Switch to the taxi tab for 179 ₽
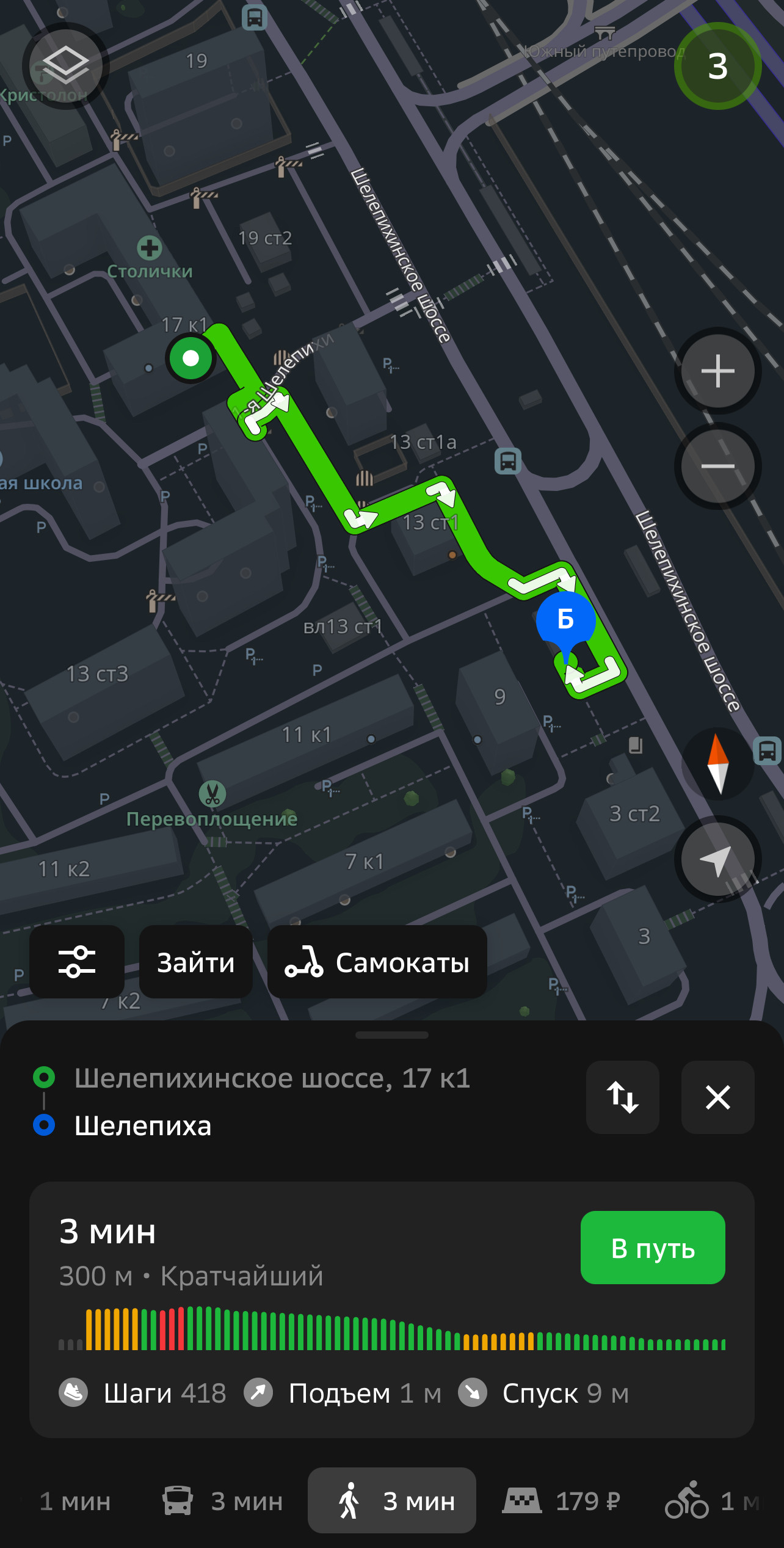784x1548 pixels. [x=562, y=1501]
